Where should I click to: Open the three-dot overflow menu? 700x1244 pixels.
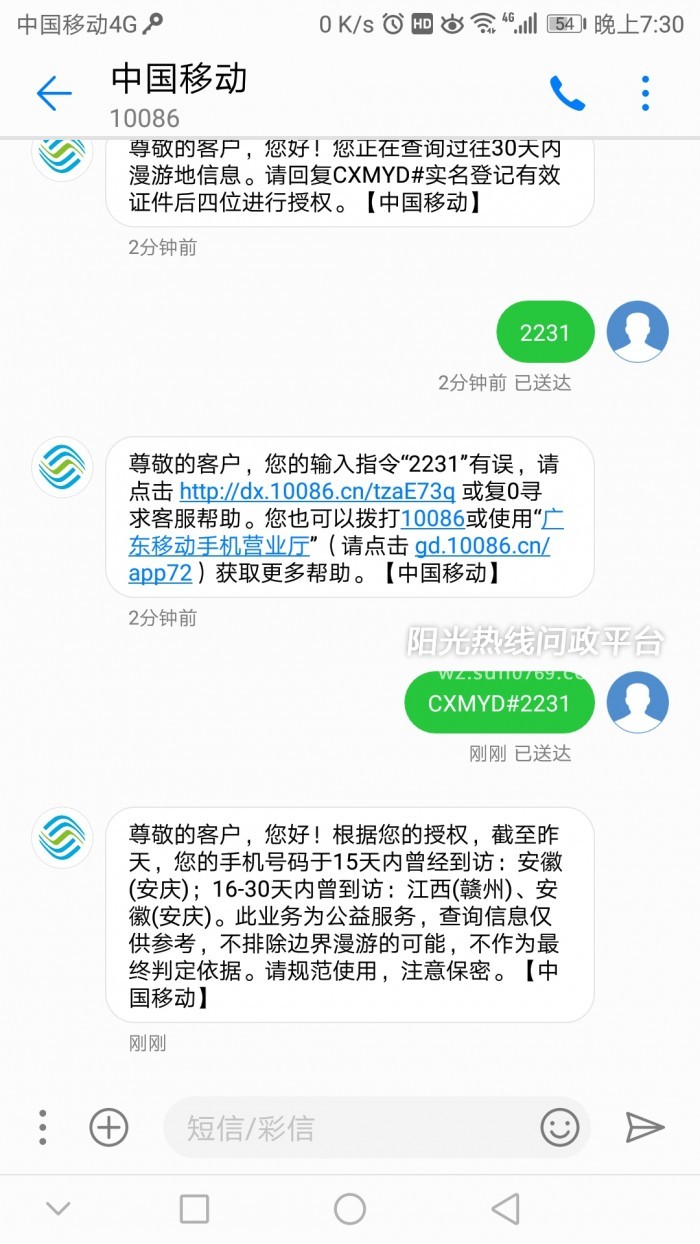pos(645,94)
